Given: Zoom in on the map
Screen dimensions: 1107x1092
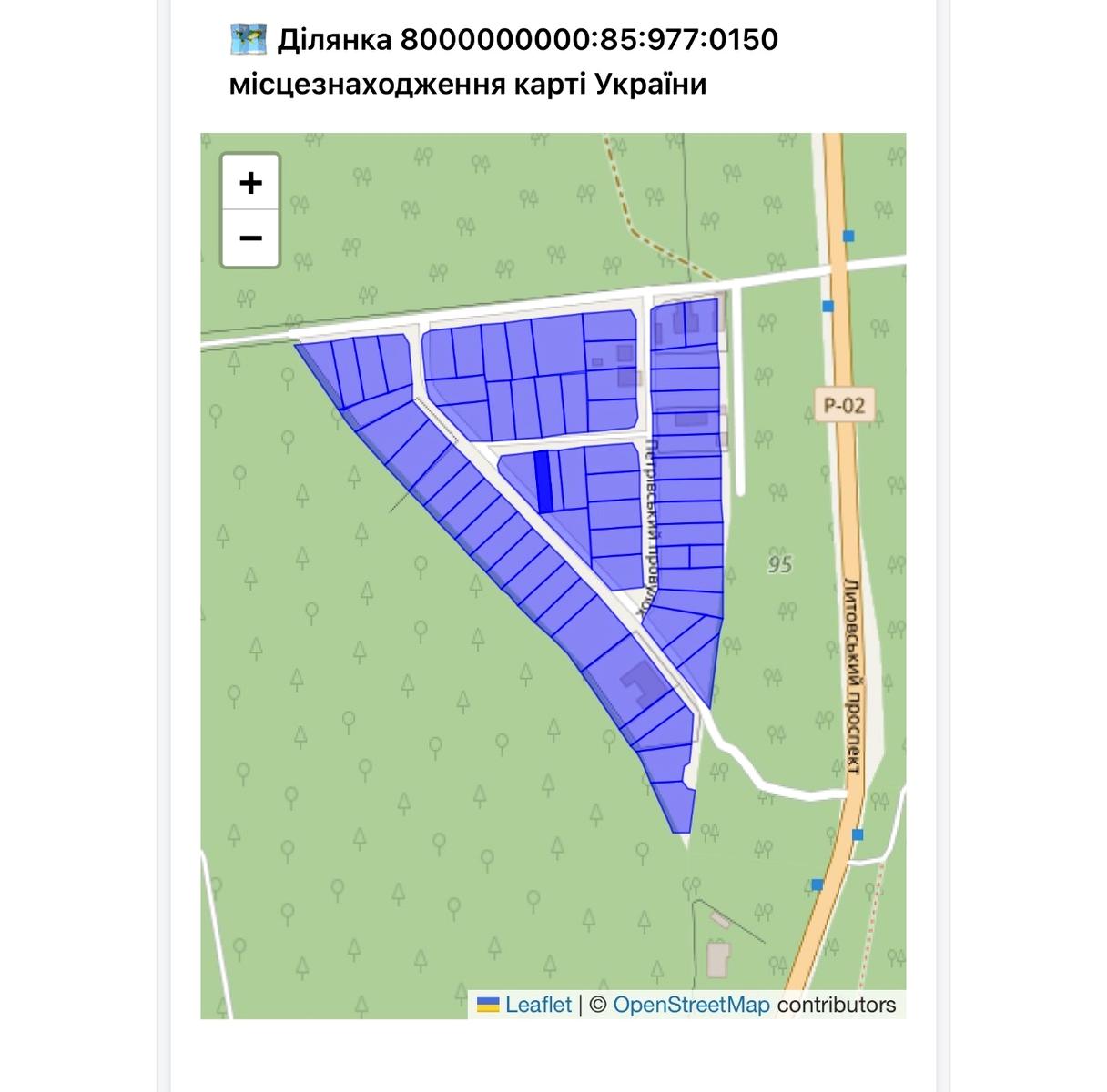Looking at the screenshot, I should (x=250, y=183).
